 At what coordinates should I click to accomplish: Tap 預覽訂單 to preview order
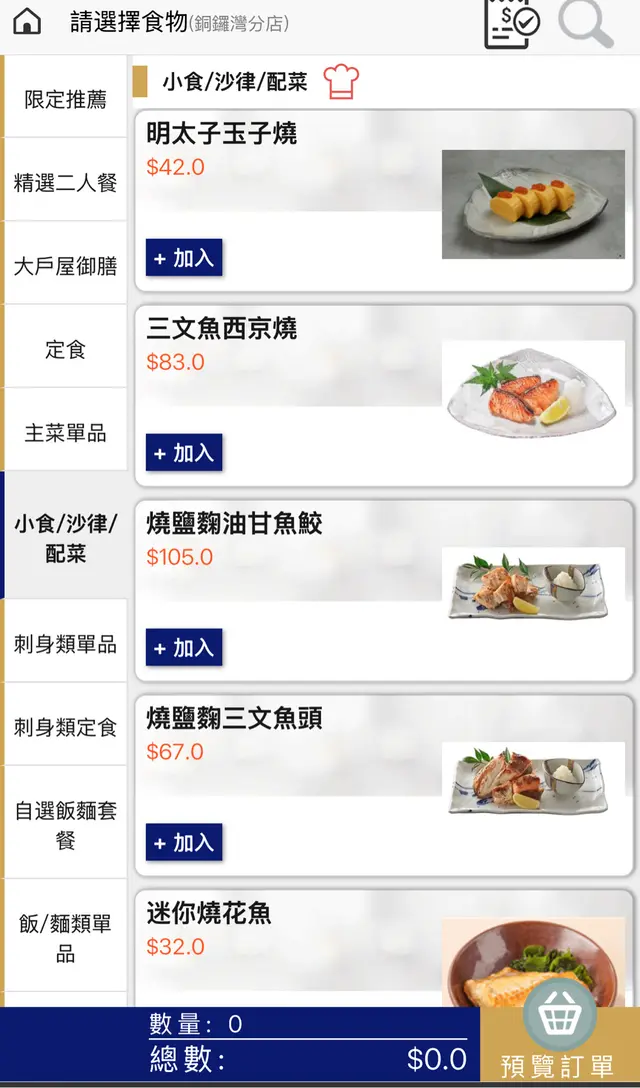point(558,1046)
